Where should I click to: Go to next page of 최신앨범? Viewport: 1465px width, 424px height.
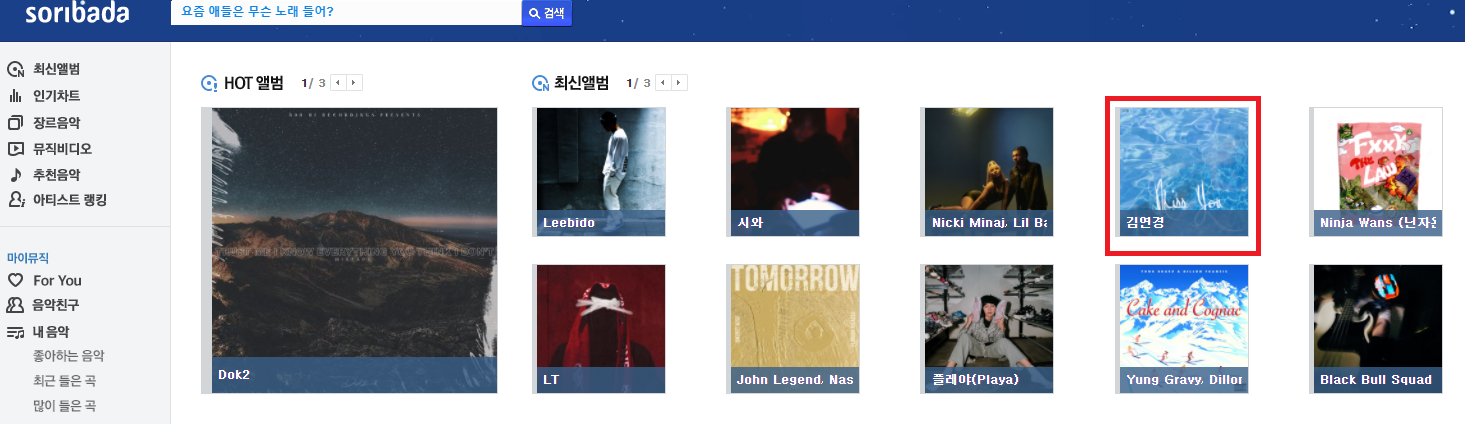click(680, 83)
